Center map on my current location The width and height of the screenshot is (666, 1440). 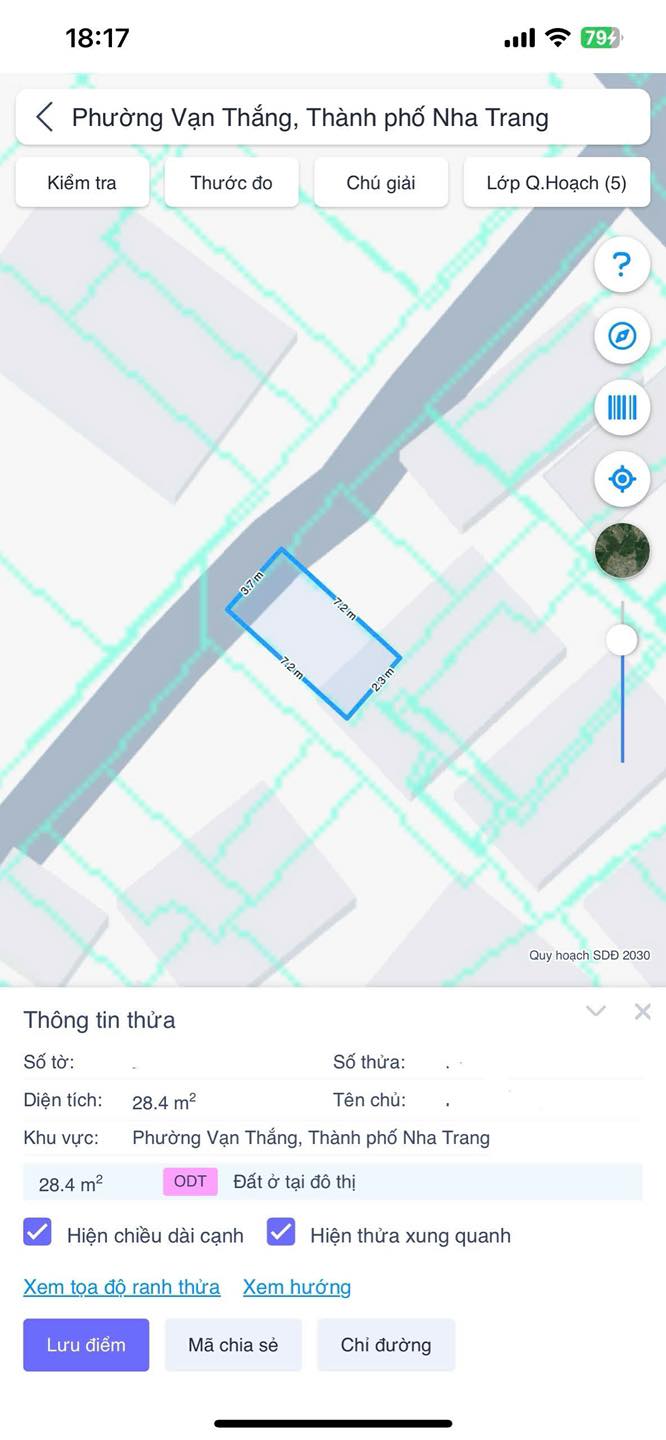(x=622, y=479)
